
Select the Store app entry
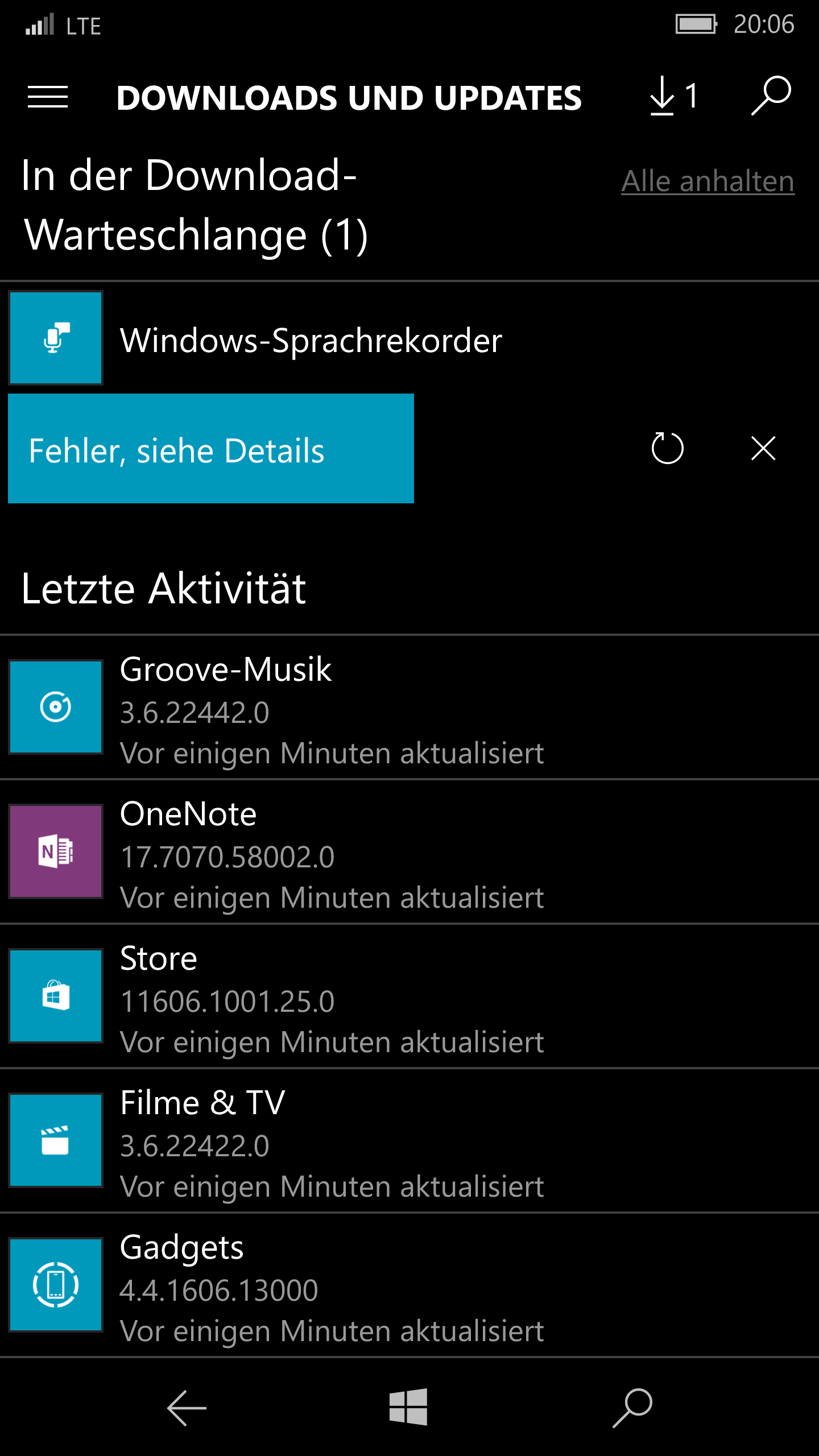[x=409, y=996]
